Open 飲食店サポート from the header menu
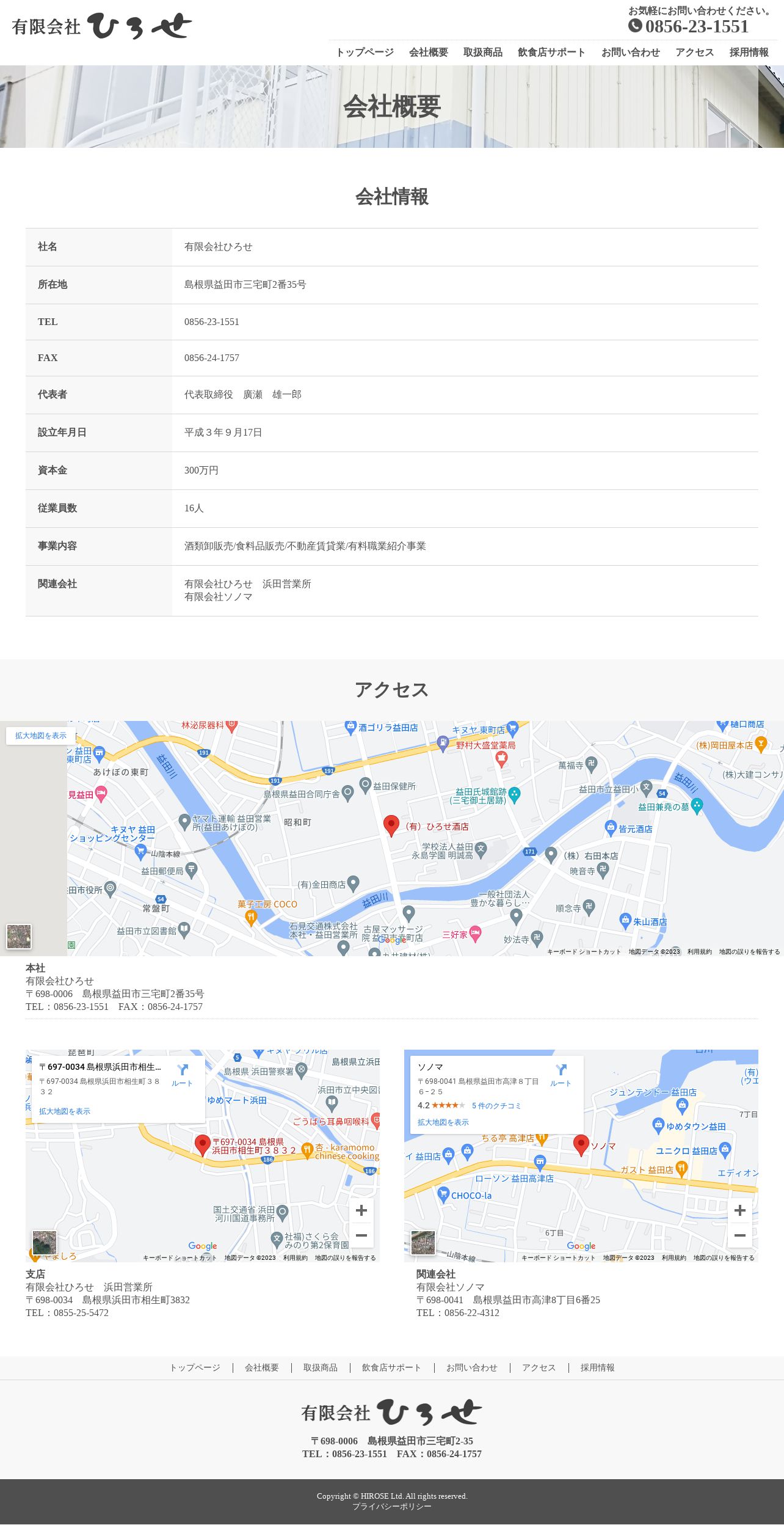The width and height of the screenshot is (784, 1525). pyautogui.click(x=551, y=53)
